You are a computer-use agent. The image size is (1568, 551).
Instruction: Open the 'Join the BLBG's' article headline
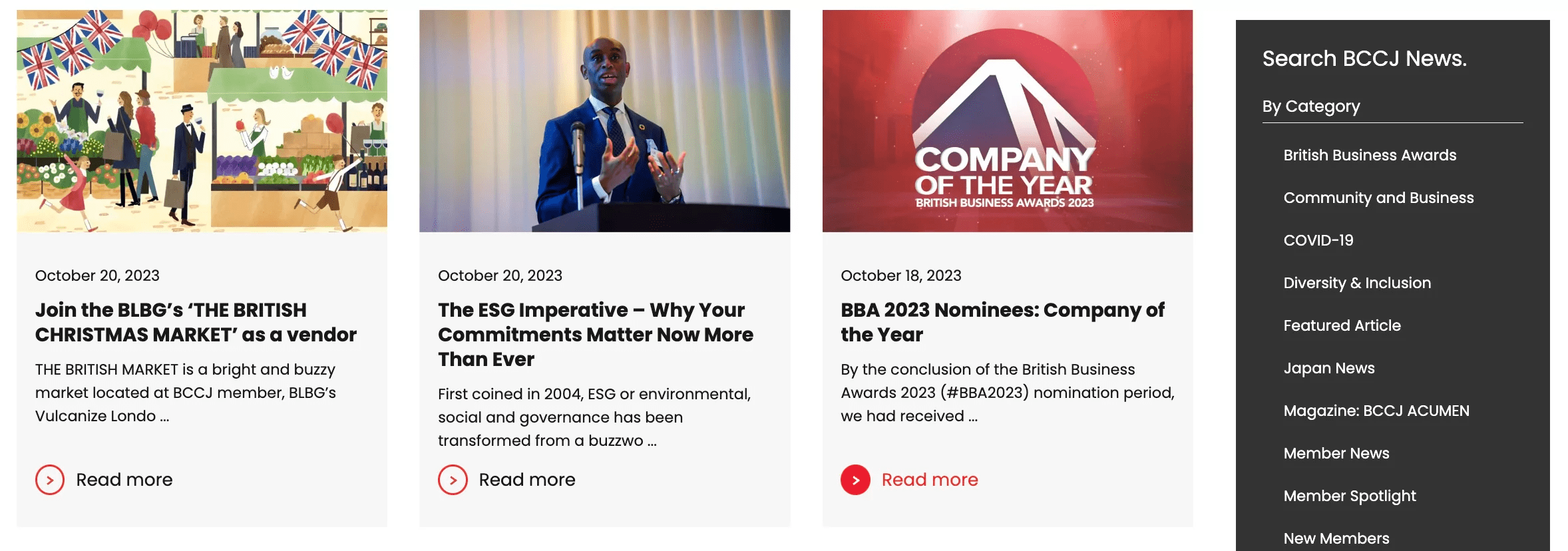196,322
